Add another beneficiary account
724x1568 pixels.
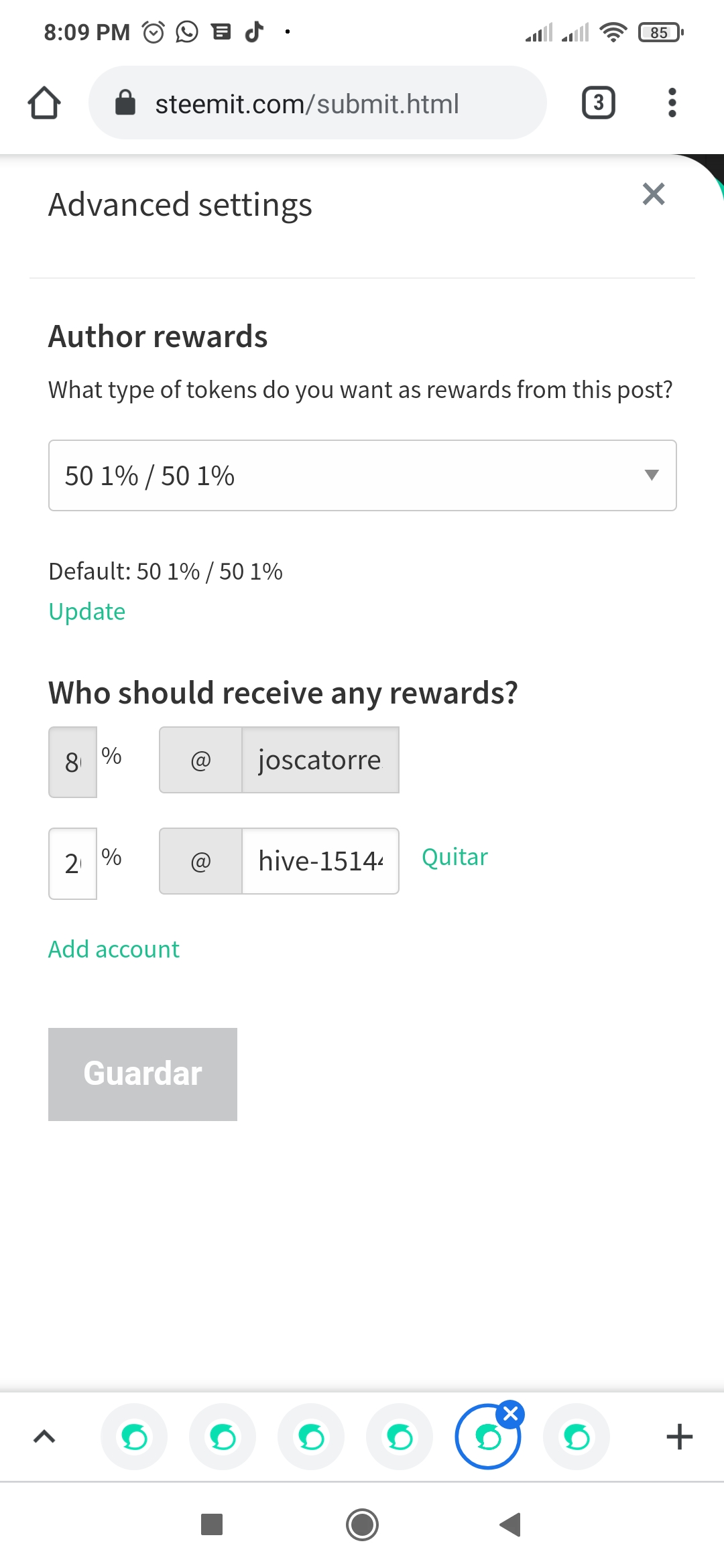pos(114,949)
